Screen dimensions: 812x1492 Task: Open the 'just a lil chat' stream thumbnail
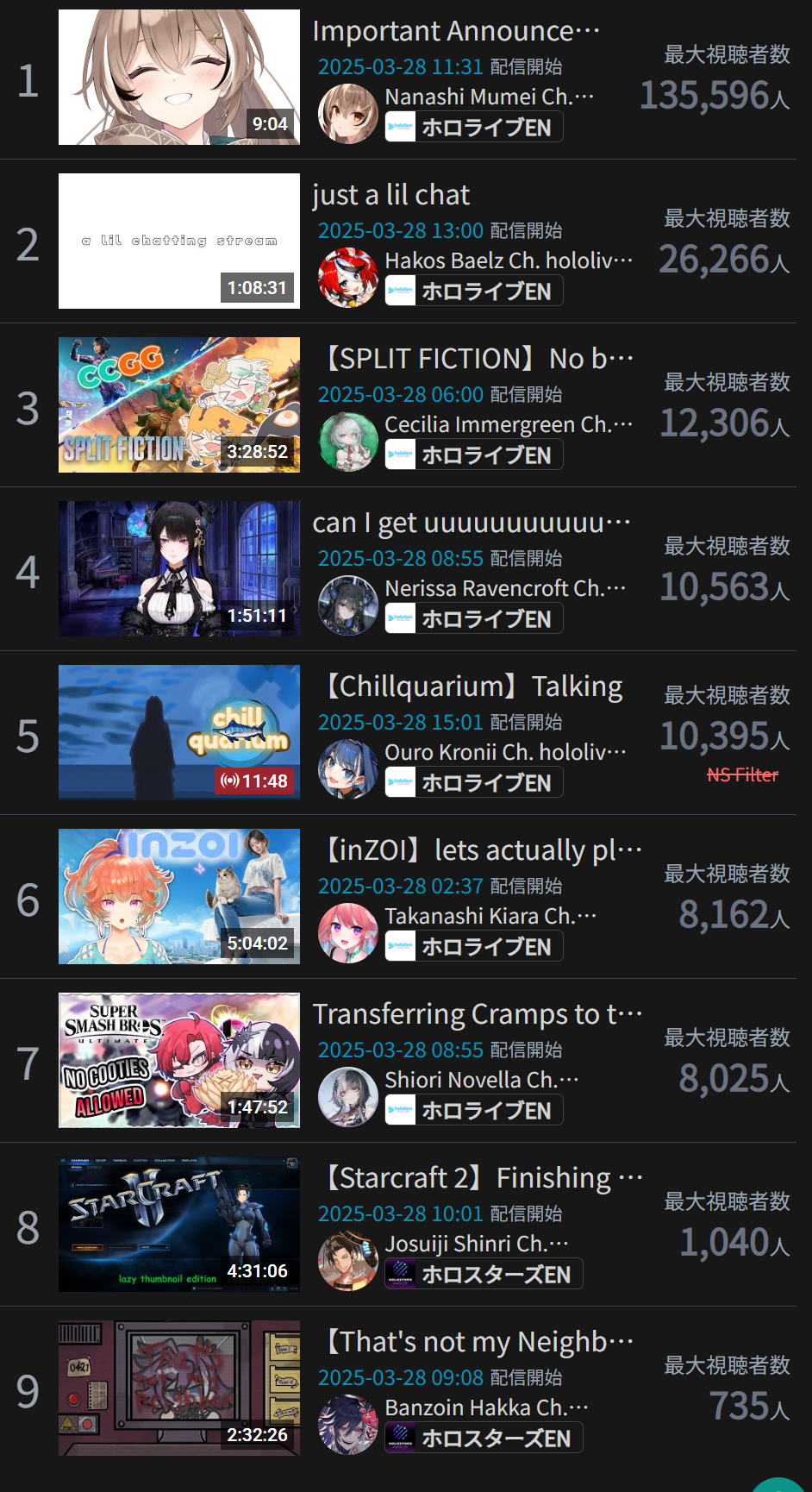178,241
